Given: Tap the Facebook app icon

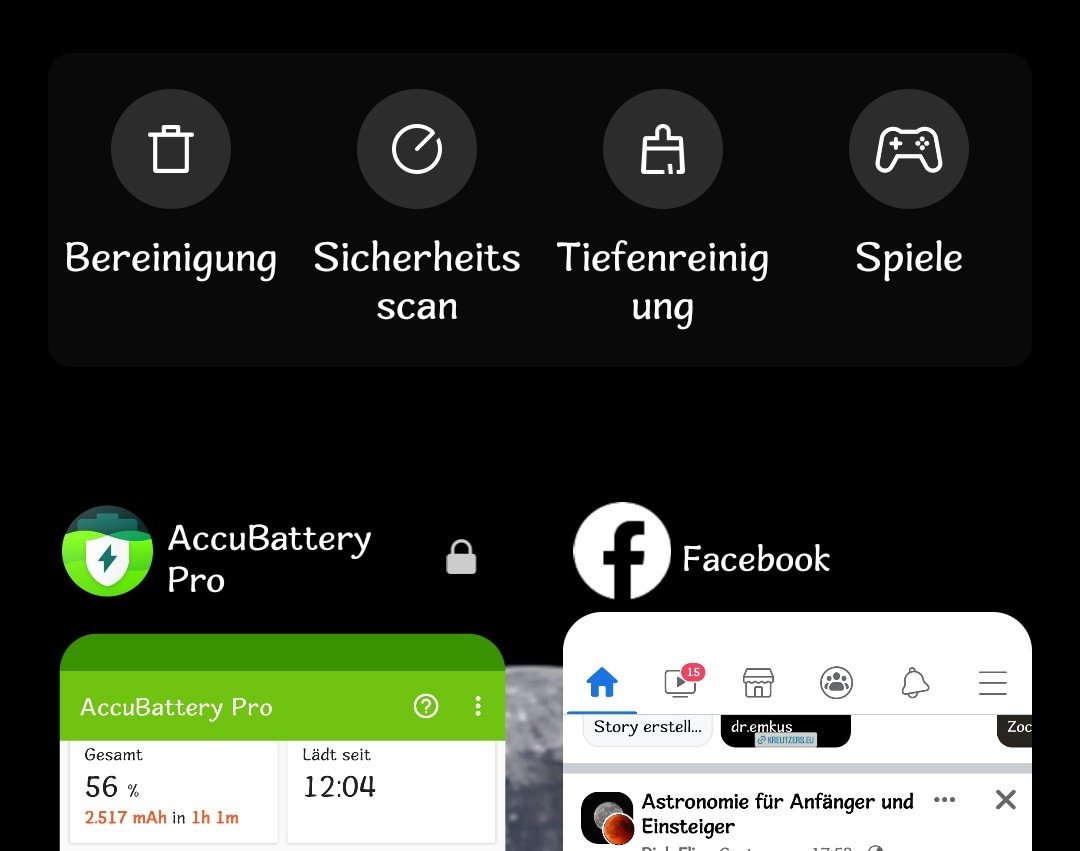Looking at the screenshot, I should click(621, 551).
